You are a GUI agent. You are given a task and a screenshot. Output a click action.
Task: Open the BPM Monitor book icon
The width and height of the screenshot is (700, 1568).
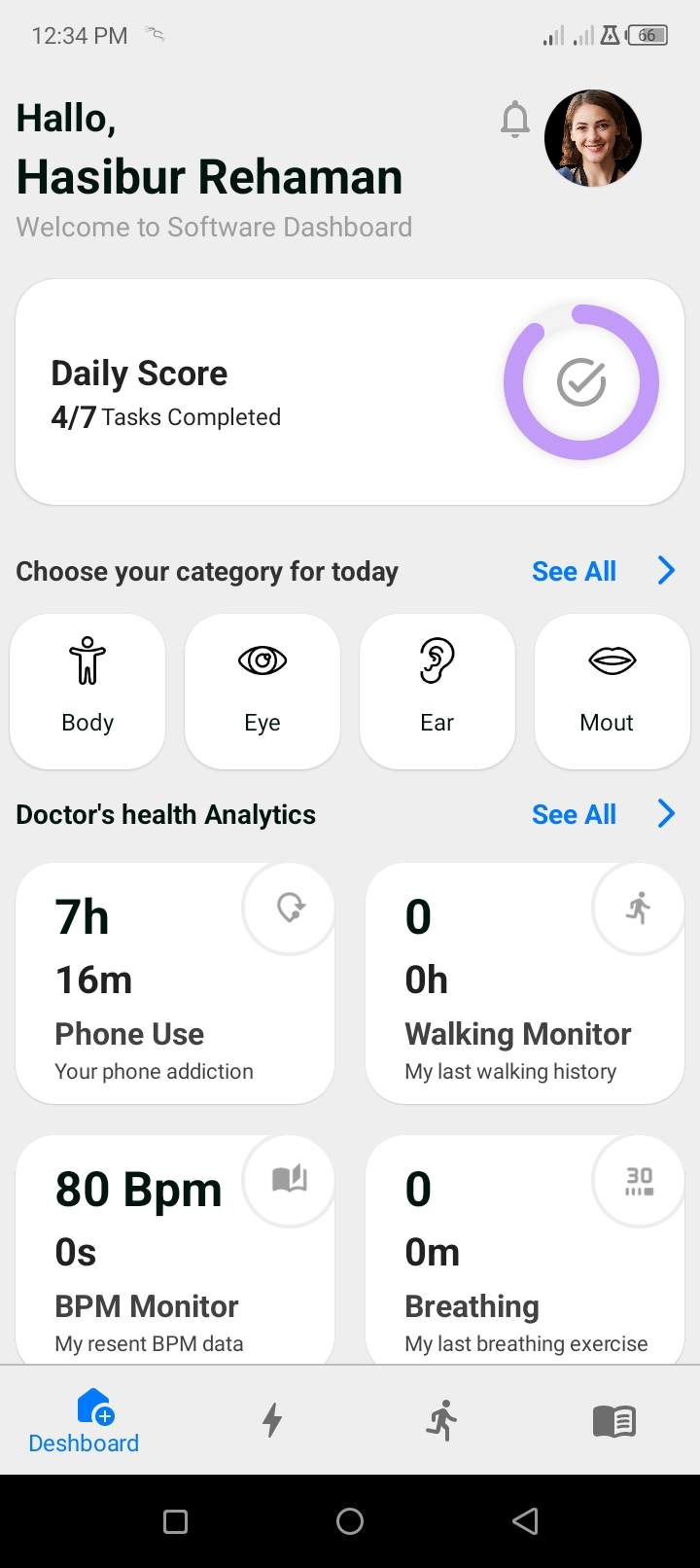click(x=288, y=1180)
